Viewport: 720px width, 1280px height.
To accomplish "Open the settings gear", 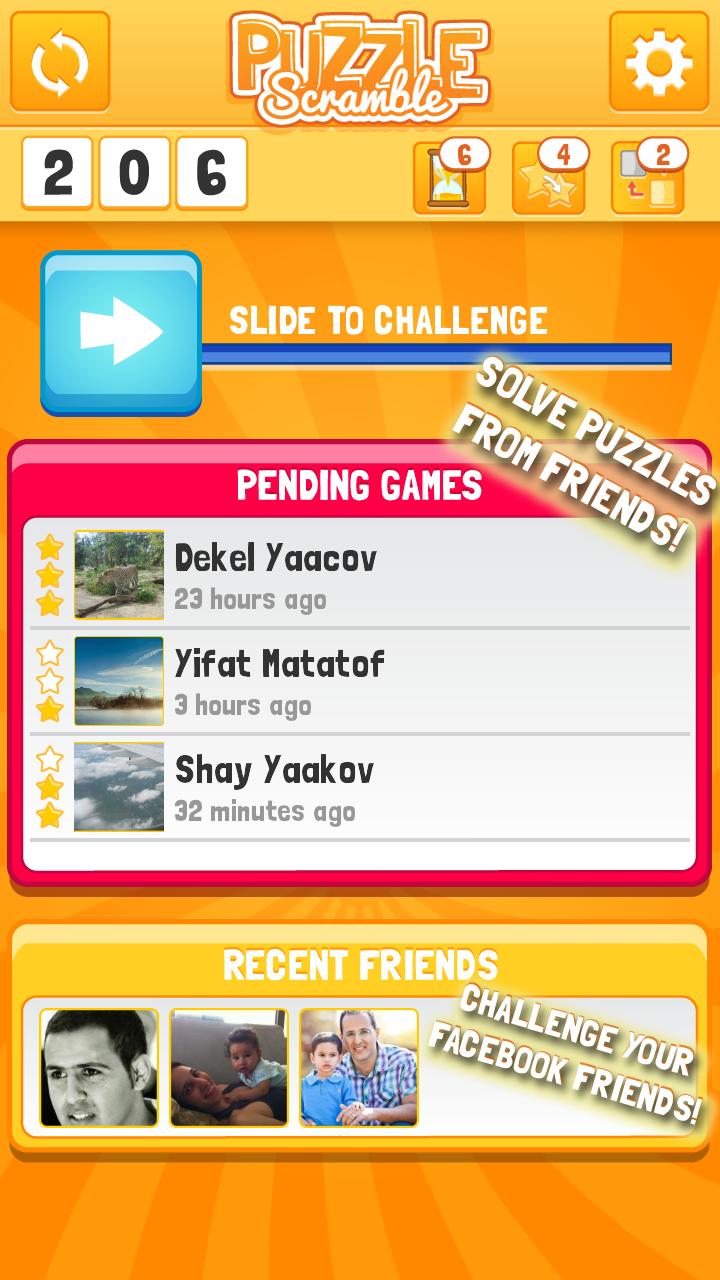I will click(x=658, y=63).
